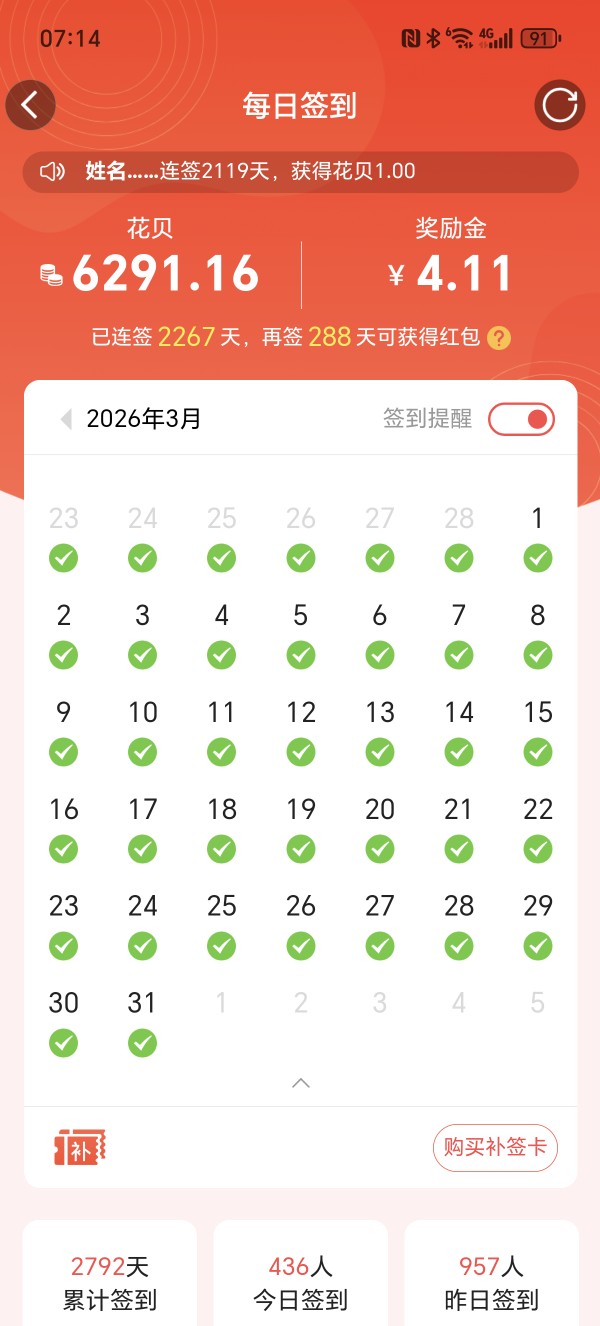
Task: Open the 补 make-up card icon
Action: [80, 1148]
